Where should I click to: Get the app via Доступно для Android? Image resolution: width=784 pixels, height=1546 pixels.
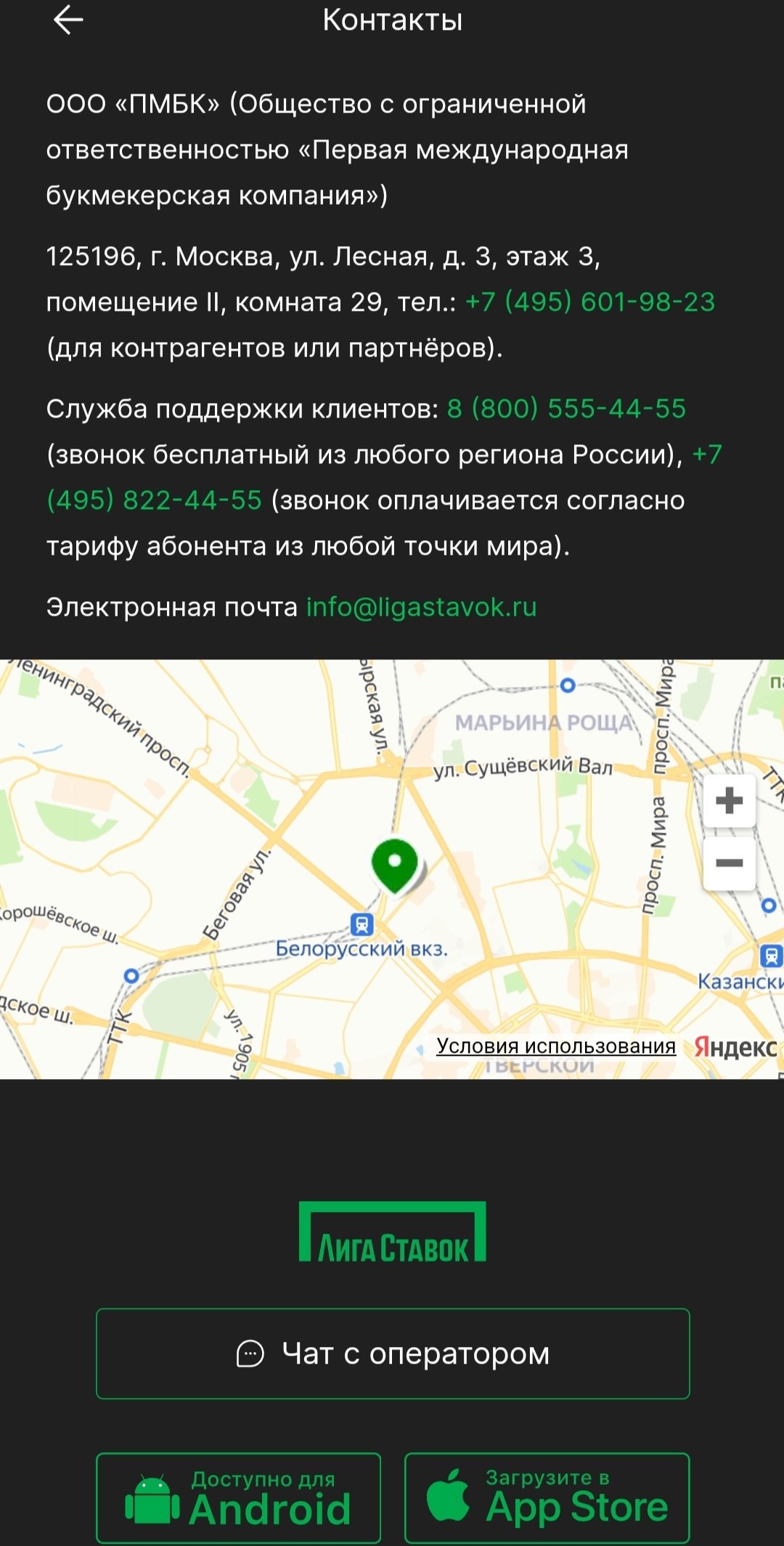(238, 1497)
